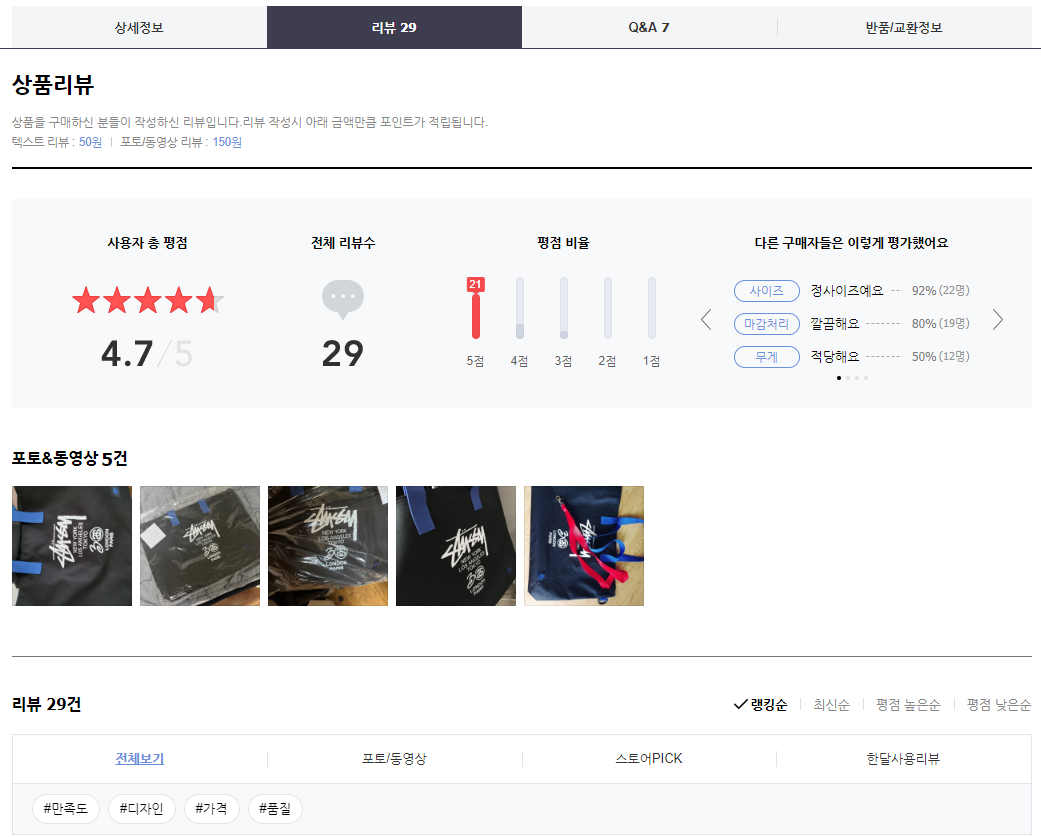
Task: Open the second review photo thumbnail
Action: point(200,546)
